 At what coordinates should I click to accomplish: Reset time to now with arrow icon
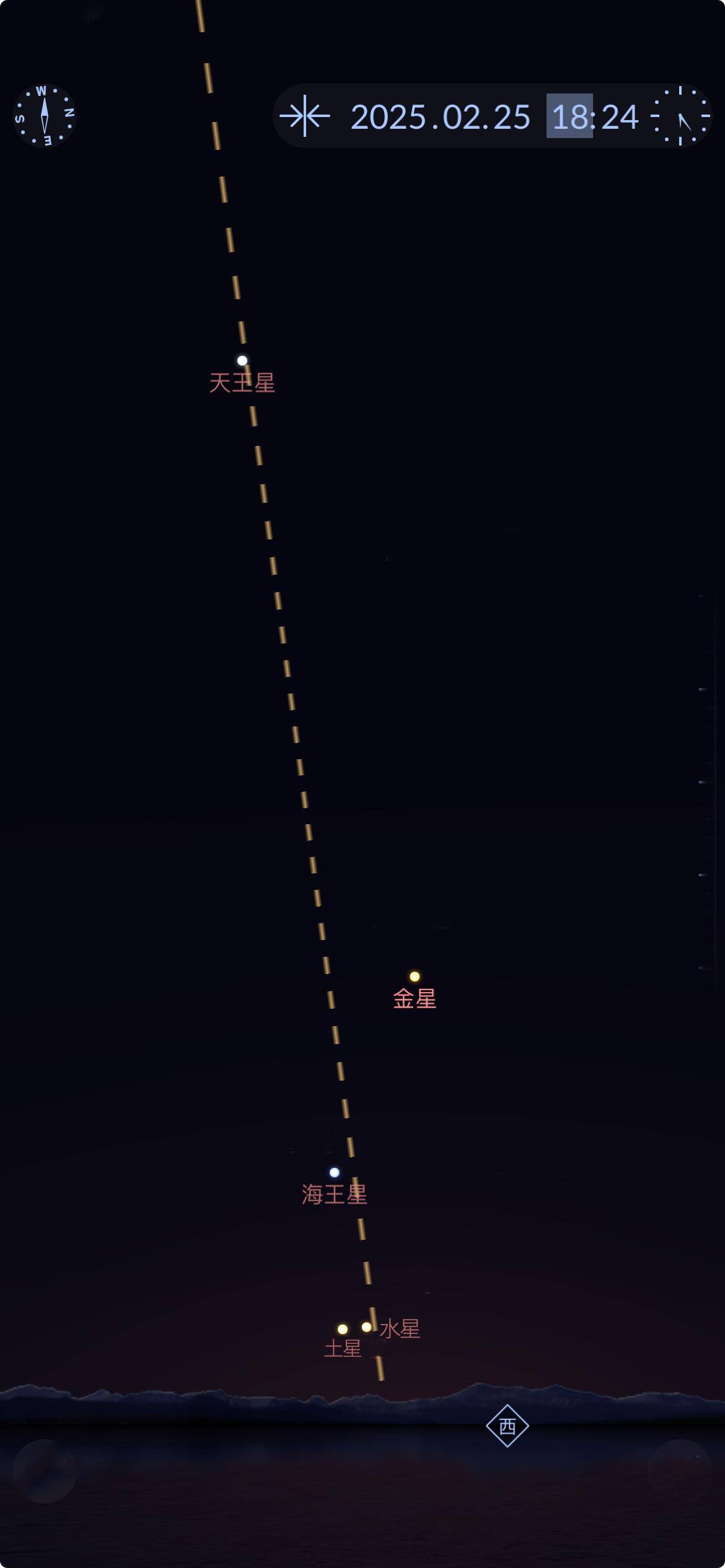coord(304,116)
